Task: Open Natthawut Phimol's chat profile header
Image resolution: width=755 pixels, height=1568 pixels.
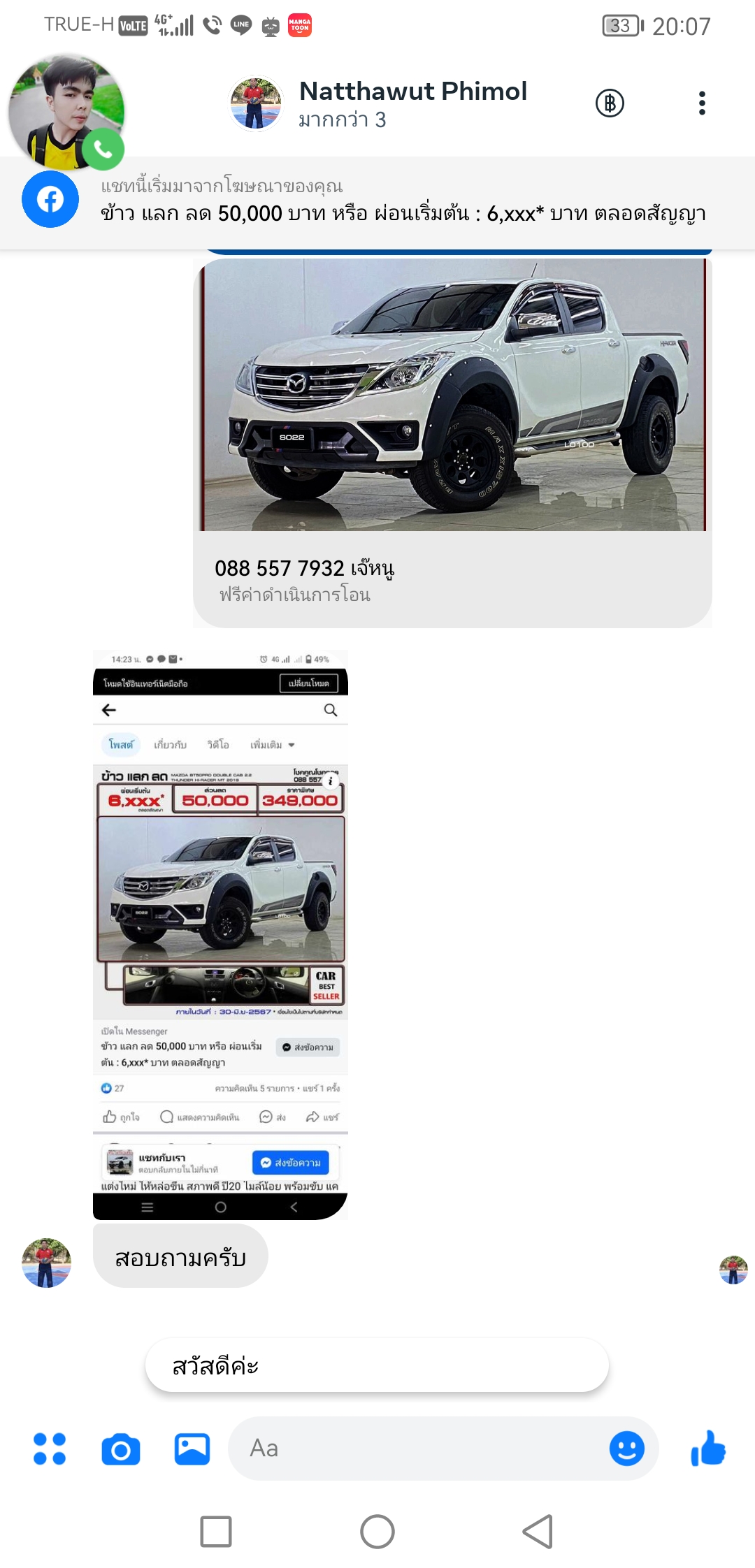Action: 412,103
